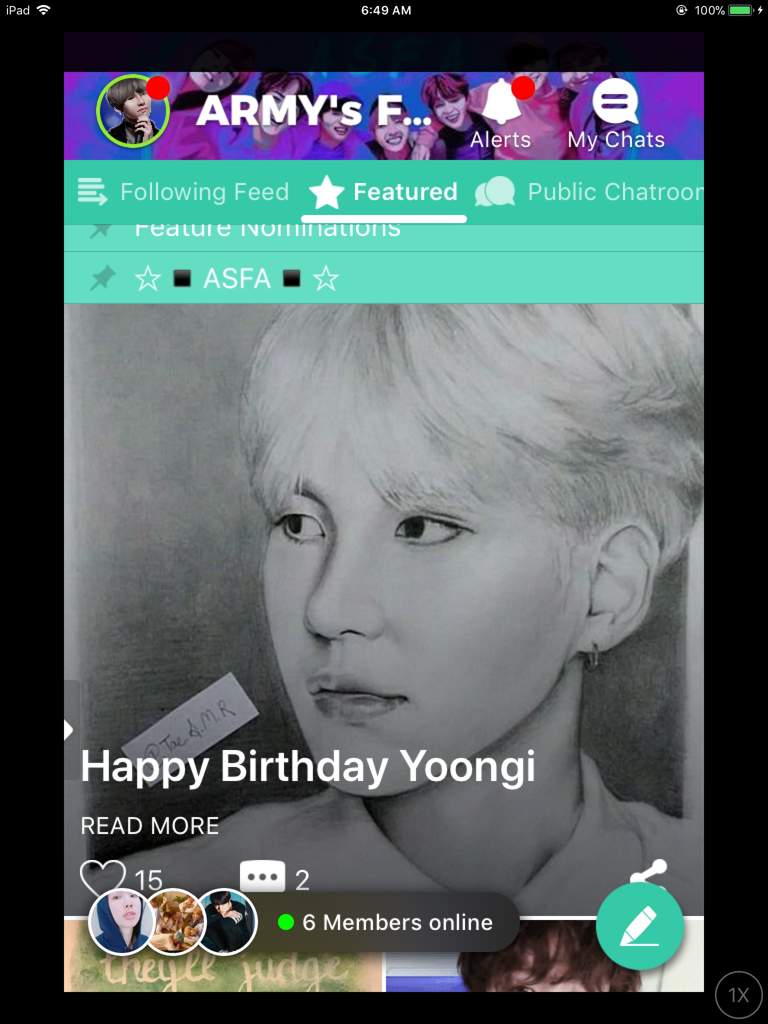Open the pinned Feature Nominations post

(x=267, y=232)
